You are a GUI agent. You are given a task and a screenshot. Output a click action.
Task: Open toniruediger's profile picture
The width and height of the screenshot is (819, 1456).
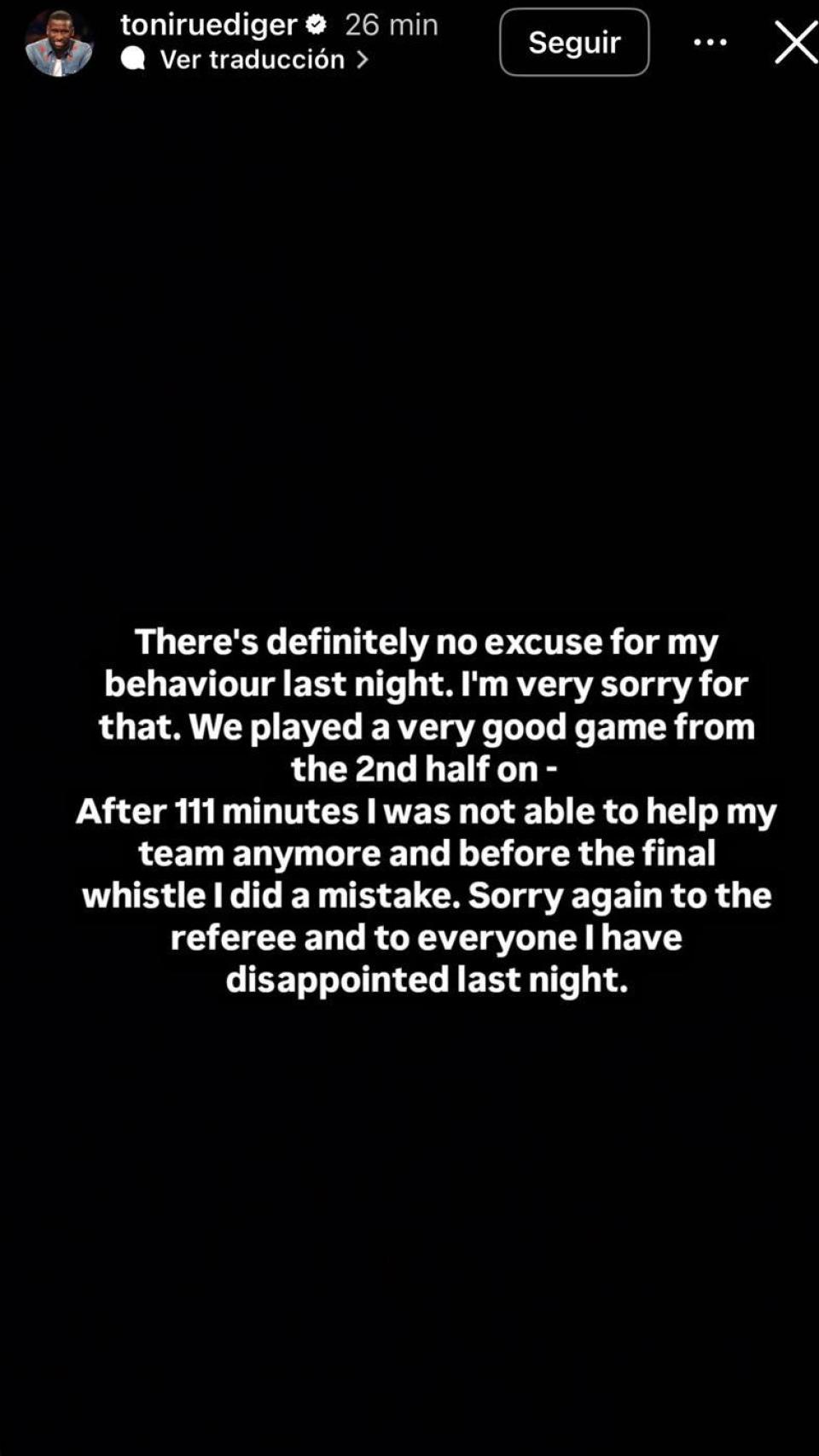59,43
